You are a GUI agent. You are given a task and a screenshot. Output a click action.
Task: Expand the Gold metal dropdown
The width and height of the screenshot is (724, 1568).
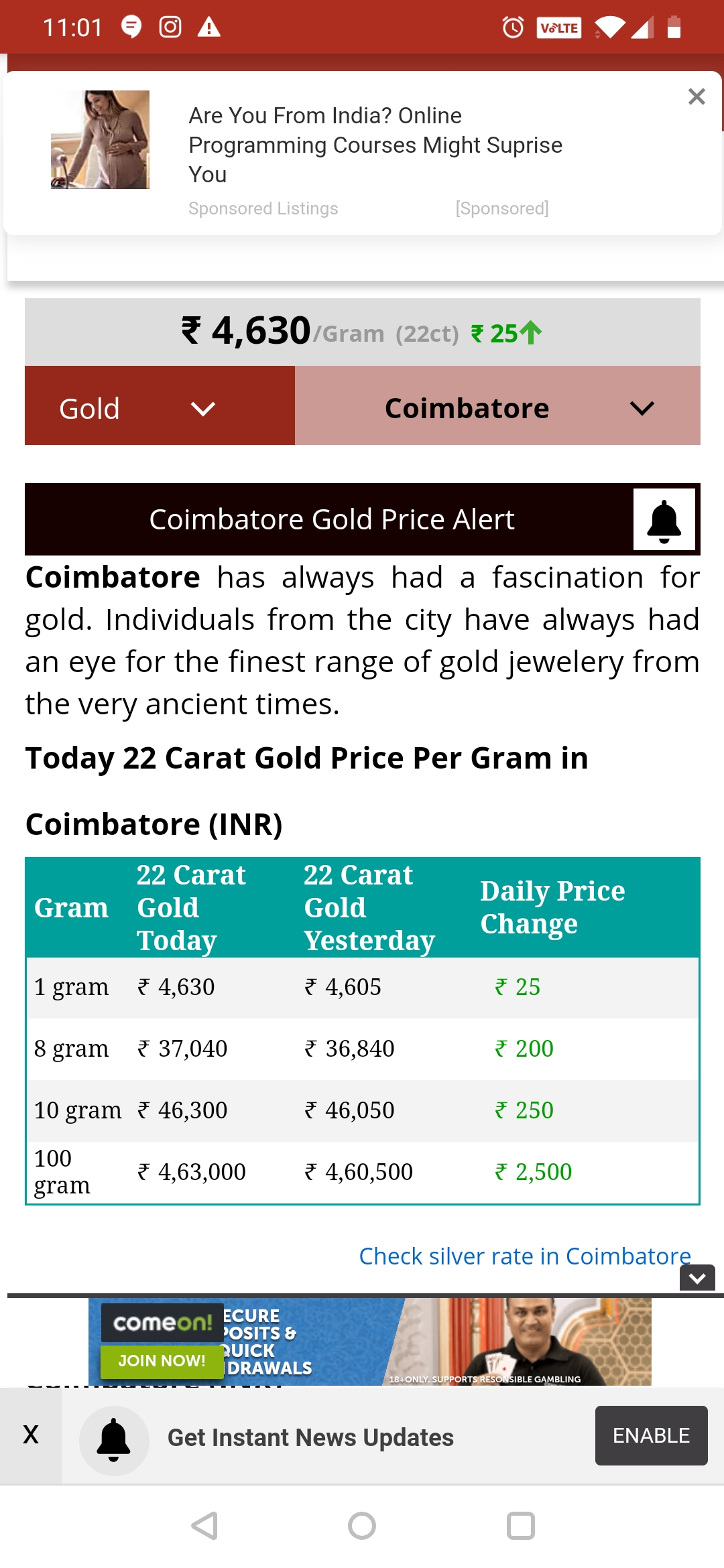160,406
